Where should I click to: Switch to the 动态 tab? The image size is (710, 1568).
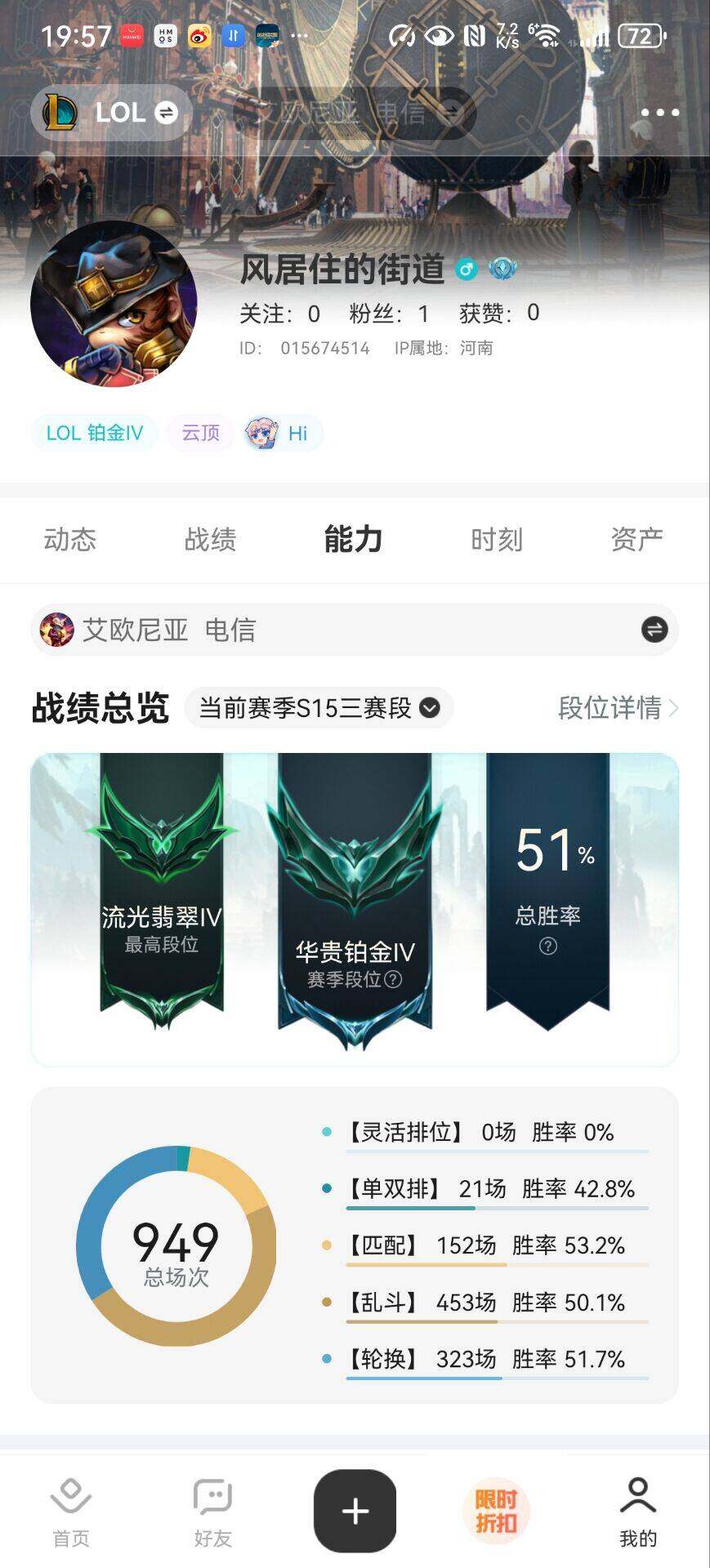point(70,540)
